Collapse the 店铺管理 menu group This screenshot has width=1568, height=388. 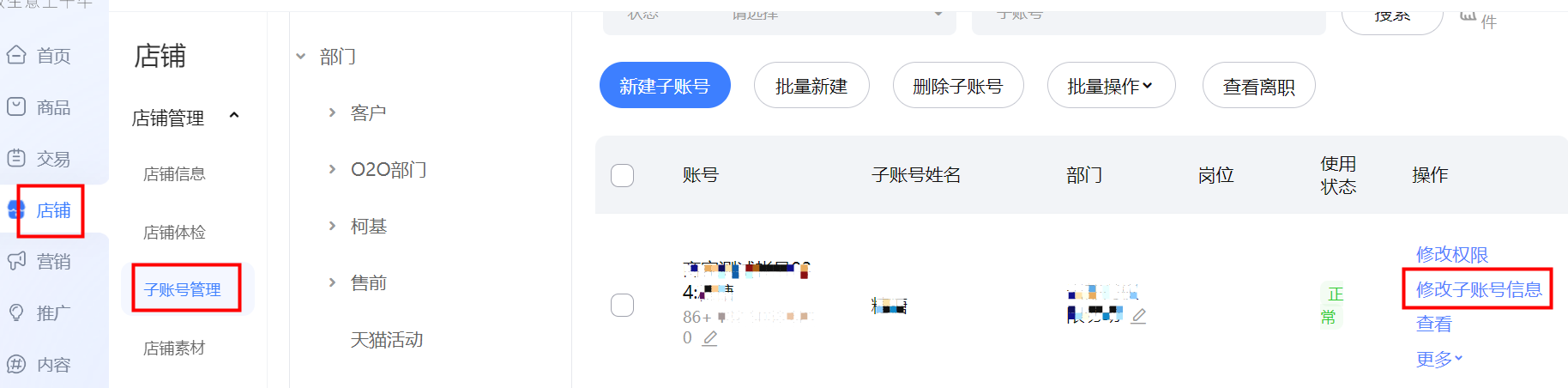click(x=234, y=116)
